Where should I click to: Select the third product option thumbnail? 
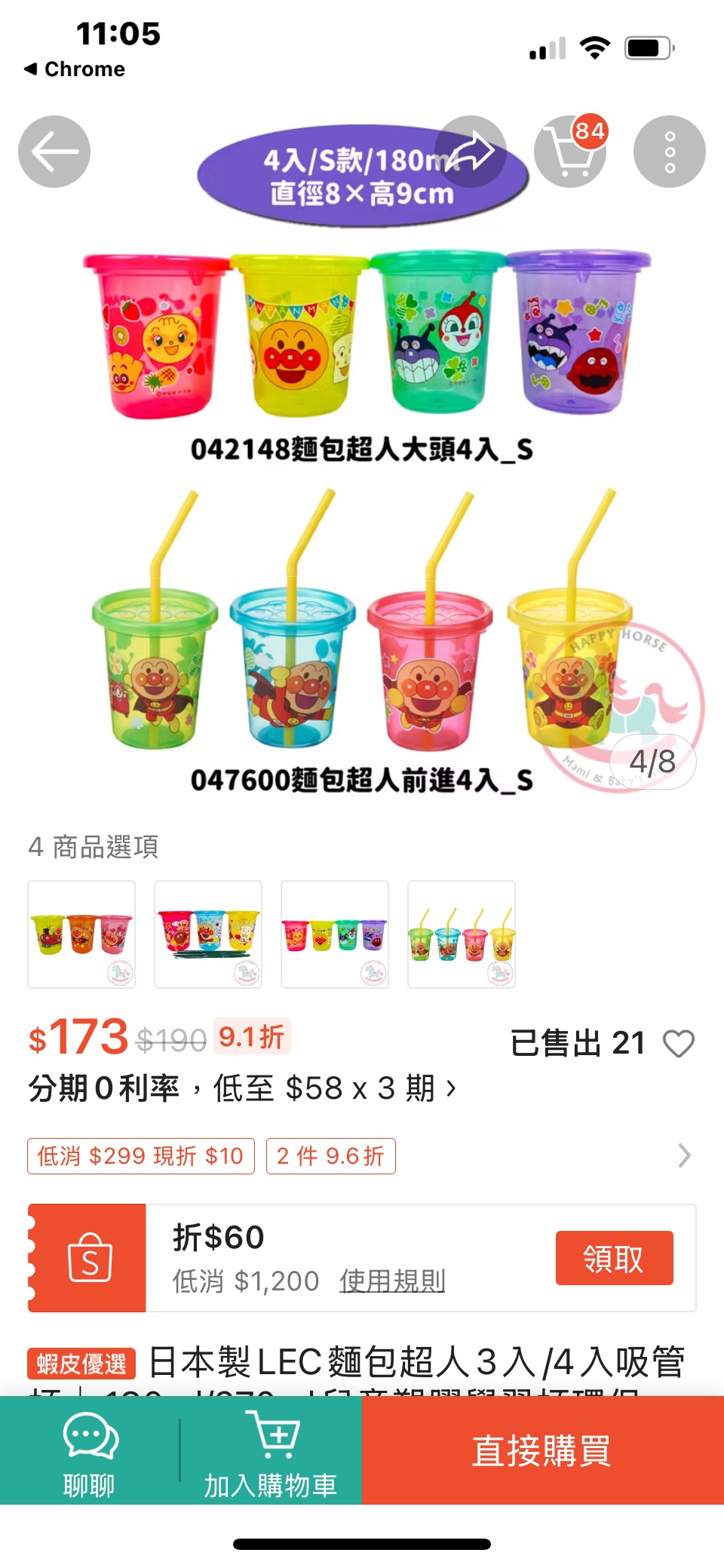[x=335, y=934]
